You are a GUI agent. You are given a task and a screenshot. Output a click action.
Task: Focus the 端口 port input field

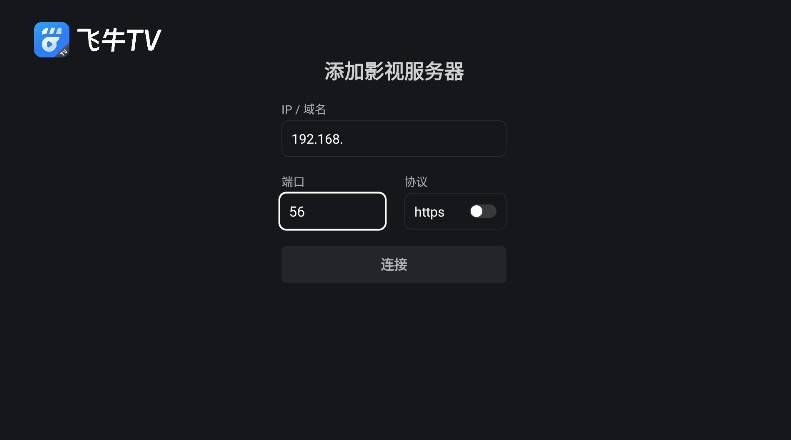pos(332,212)
